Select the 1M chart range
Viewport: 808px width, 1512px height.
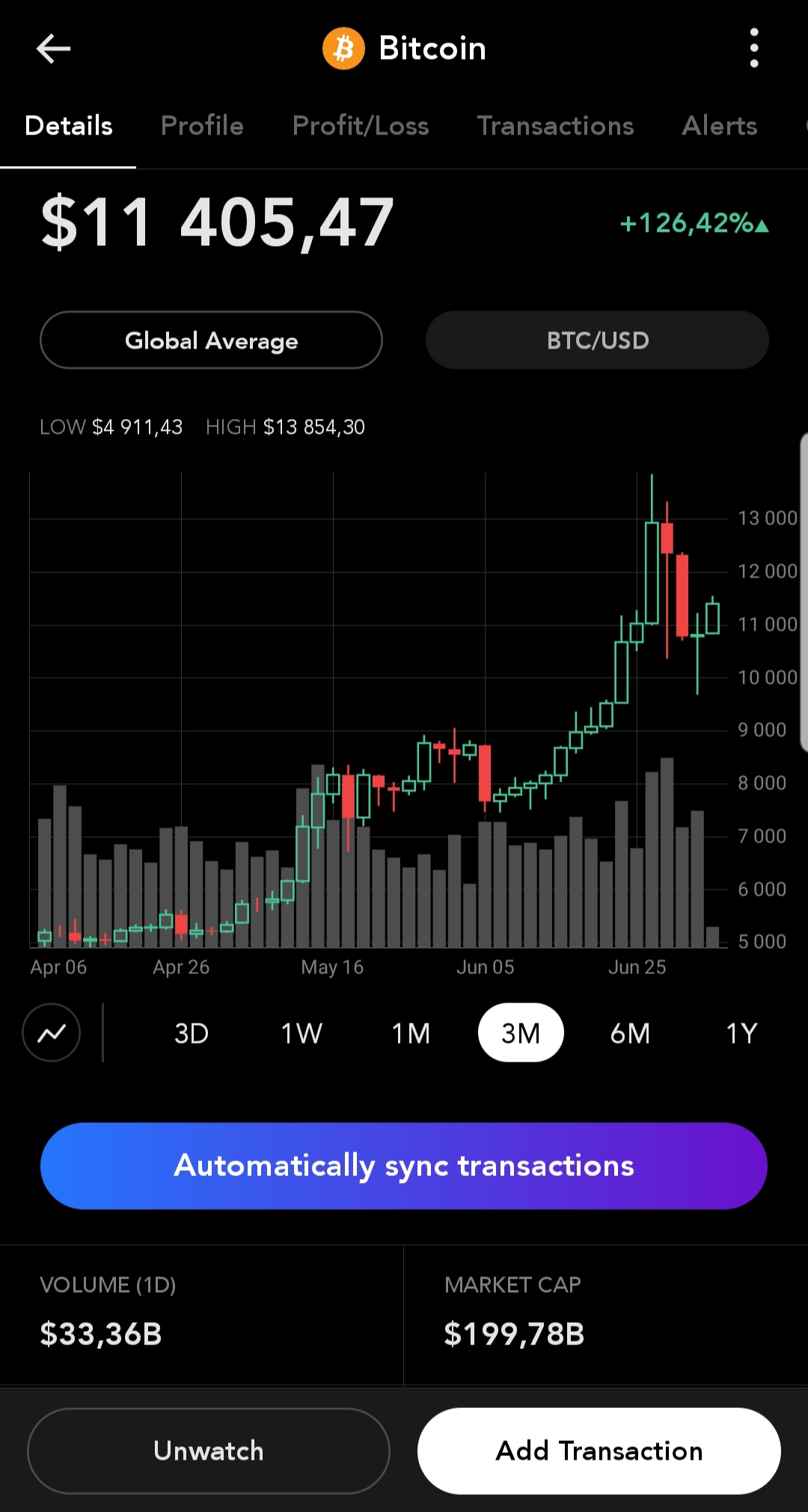411,1033
